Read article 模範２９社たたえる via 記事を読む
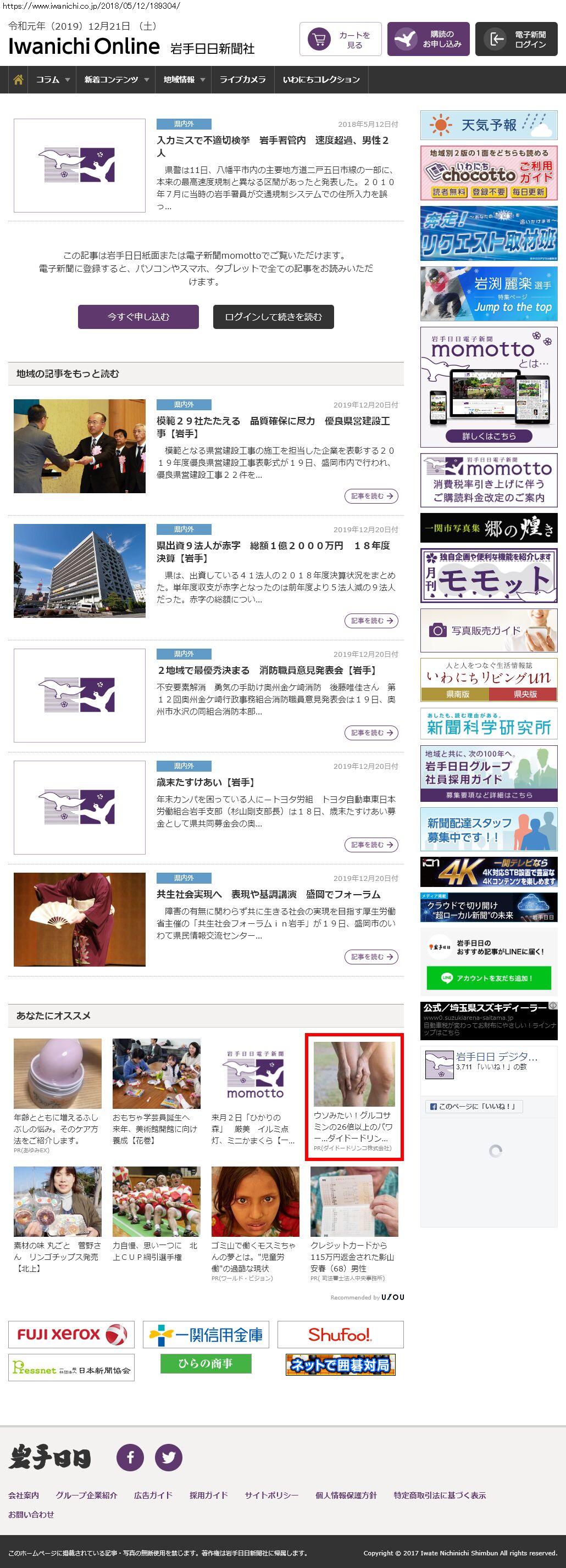566x1568 pixels. pyautogui.click(x=371, y=496)
